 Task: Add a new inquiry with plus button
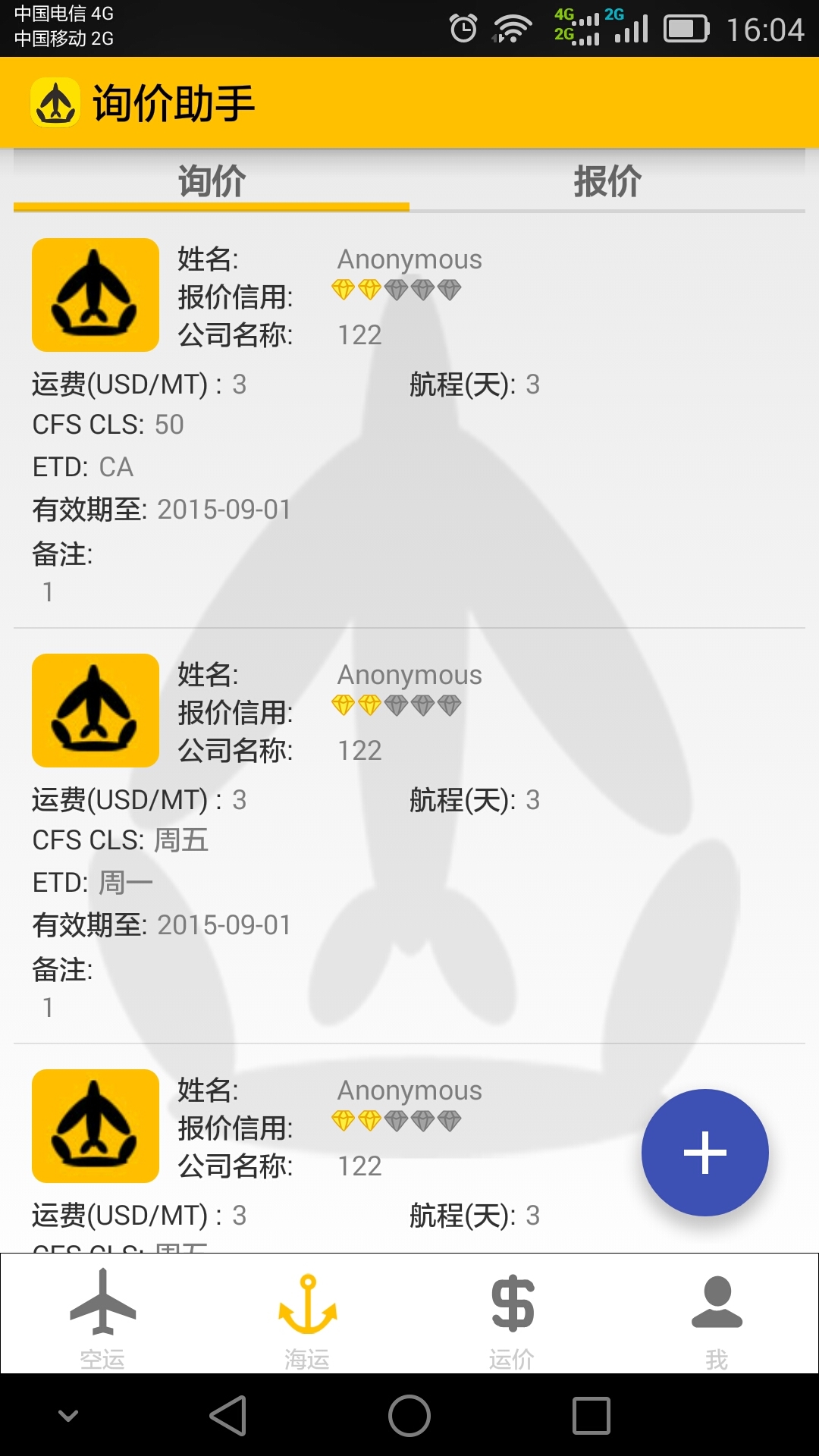point(704,1152)
